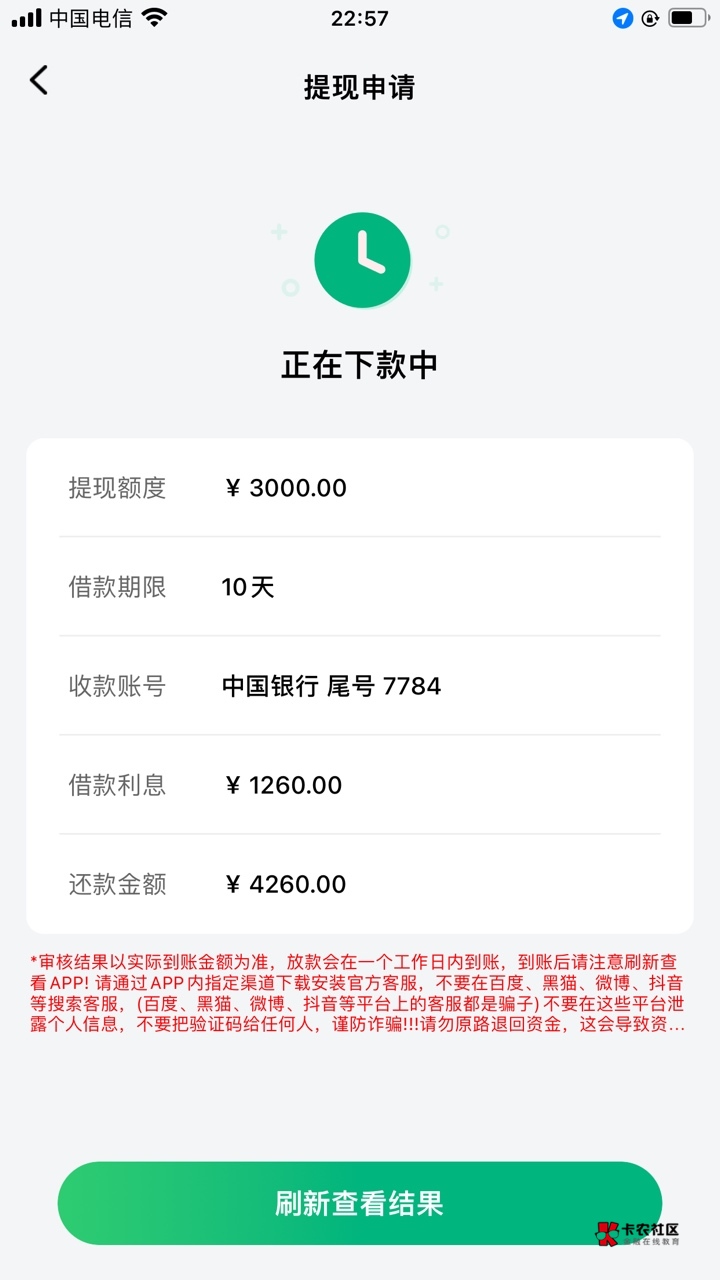Tap the 刷新查看结果 button

tap(359, 1203)
